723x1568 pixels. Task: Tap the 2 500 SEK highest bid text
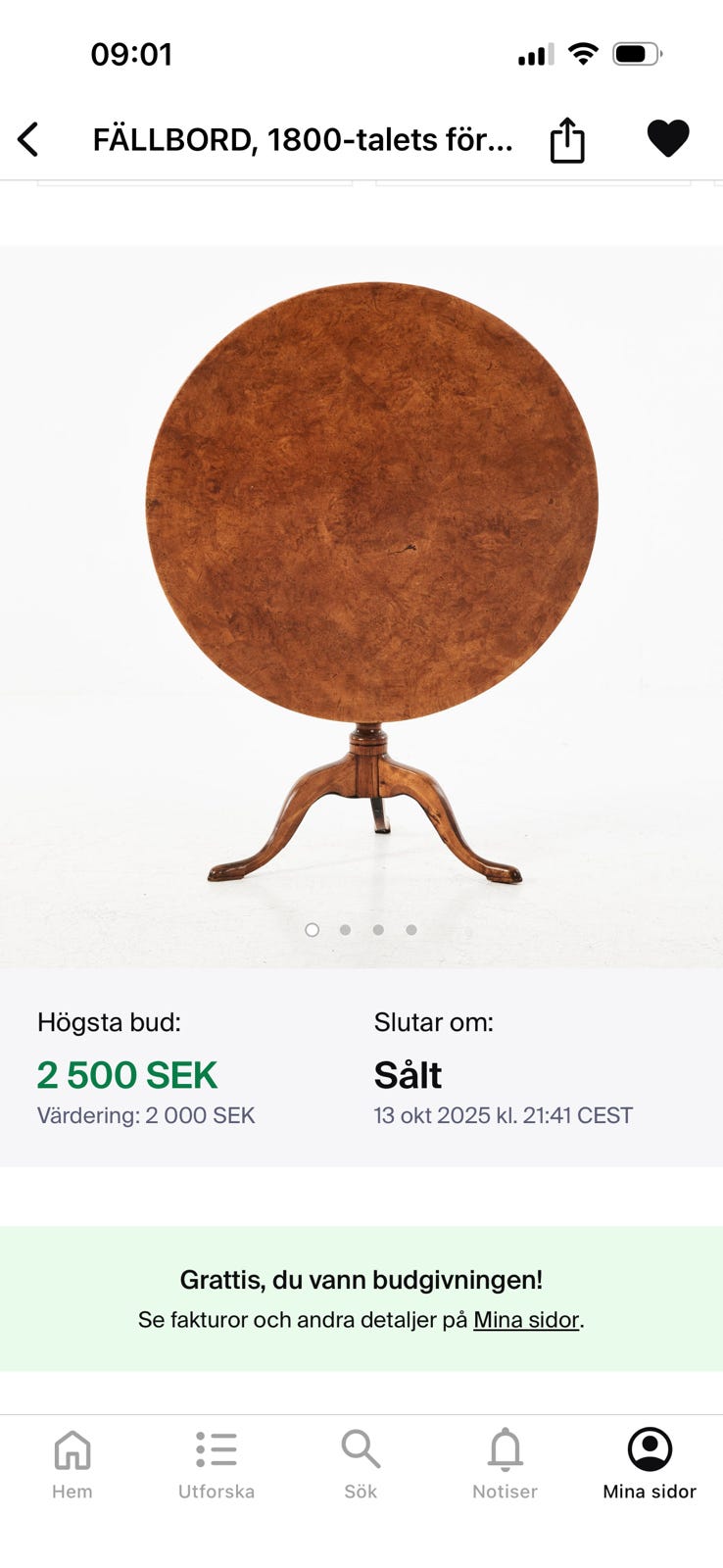pyautogui.click(x=127, y=1074)
